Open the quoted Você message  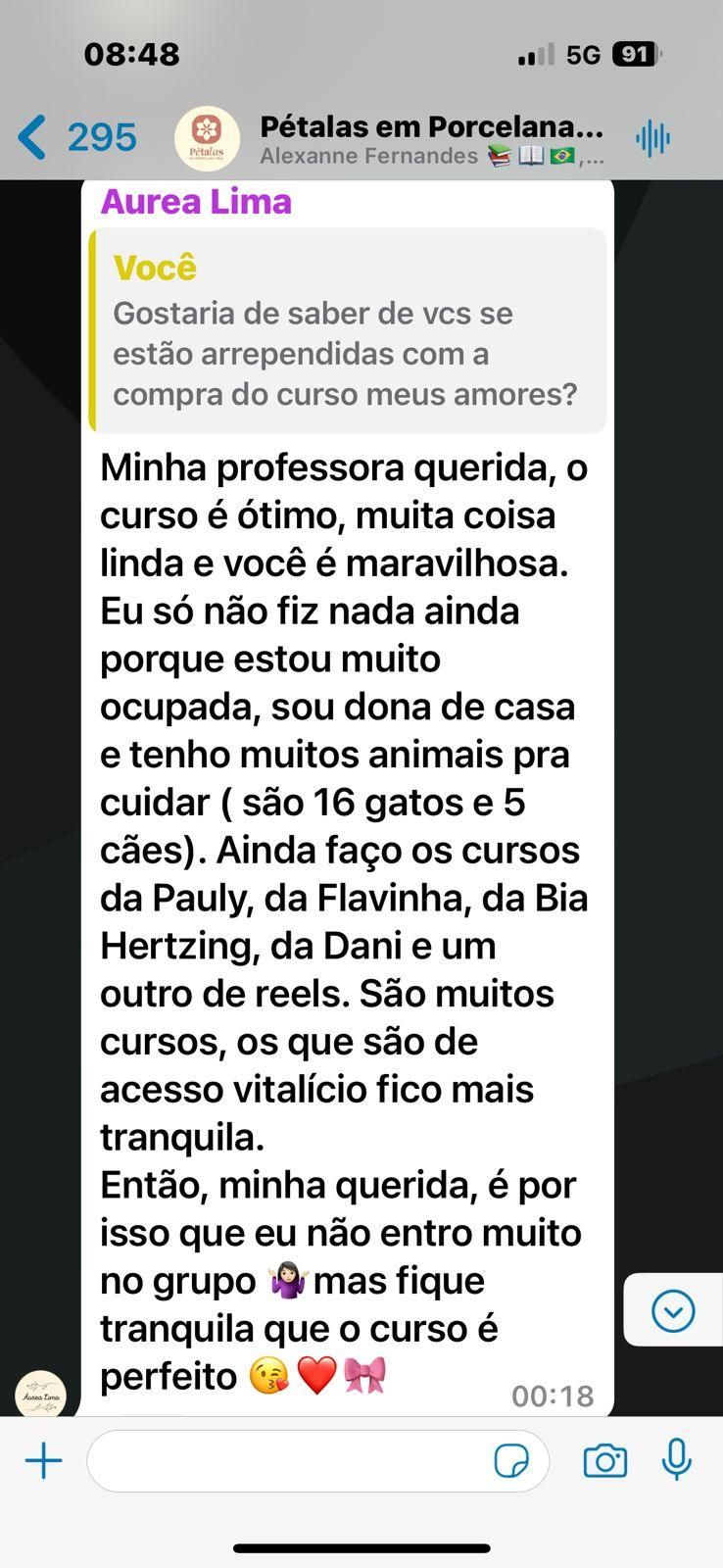[347, 331]
